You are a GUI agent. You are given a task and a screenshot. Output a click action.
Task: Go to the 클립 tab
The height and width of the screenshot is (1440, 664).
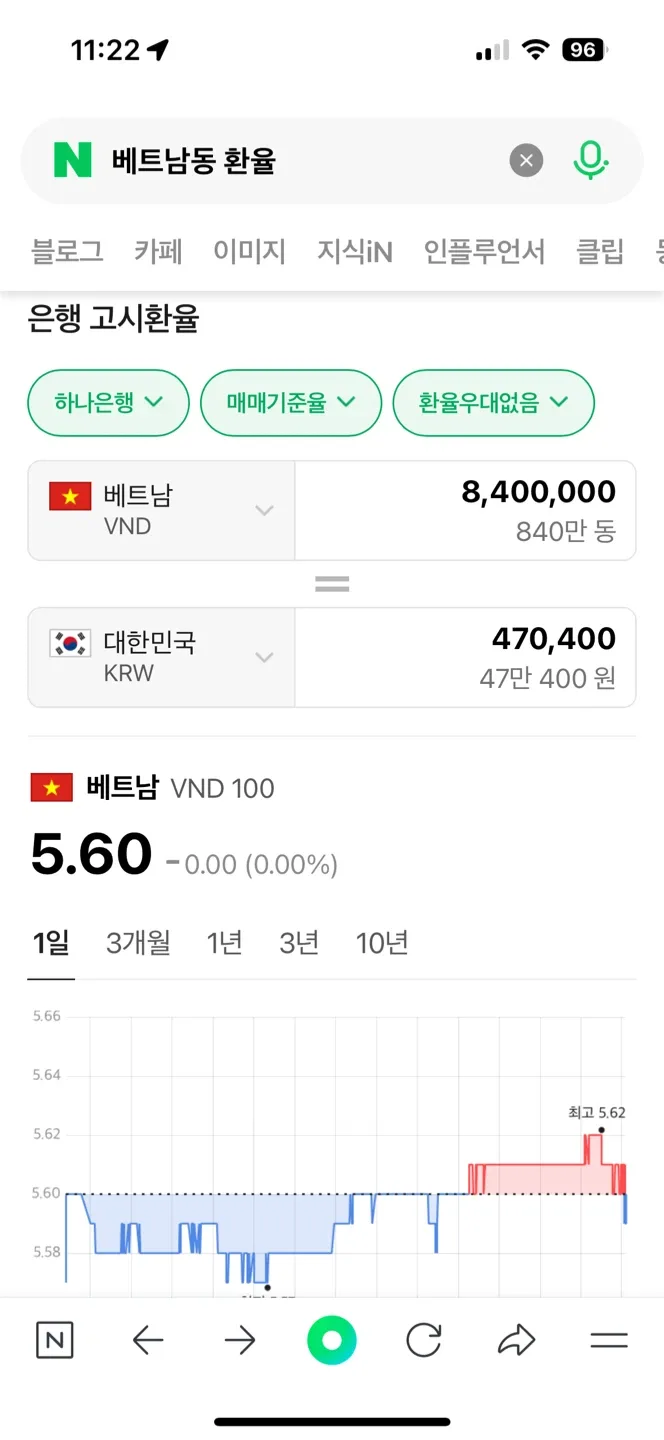[600, 251]
